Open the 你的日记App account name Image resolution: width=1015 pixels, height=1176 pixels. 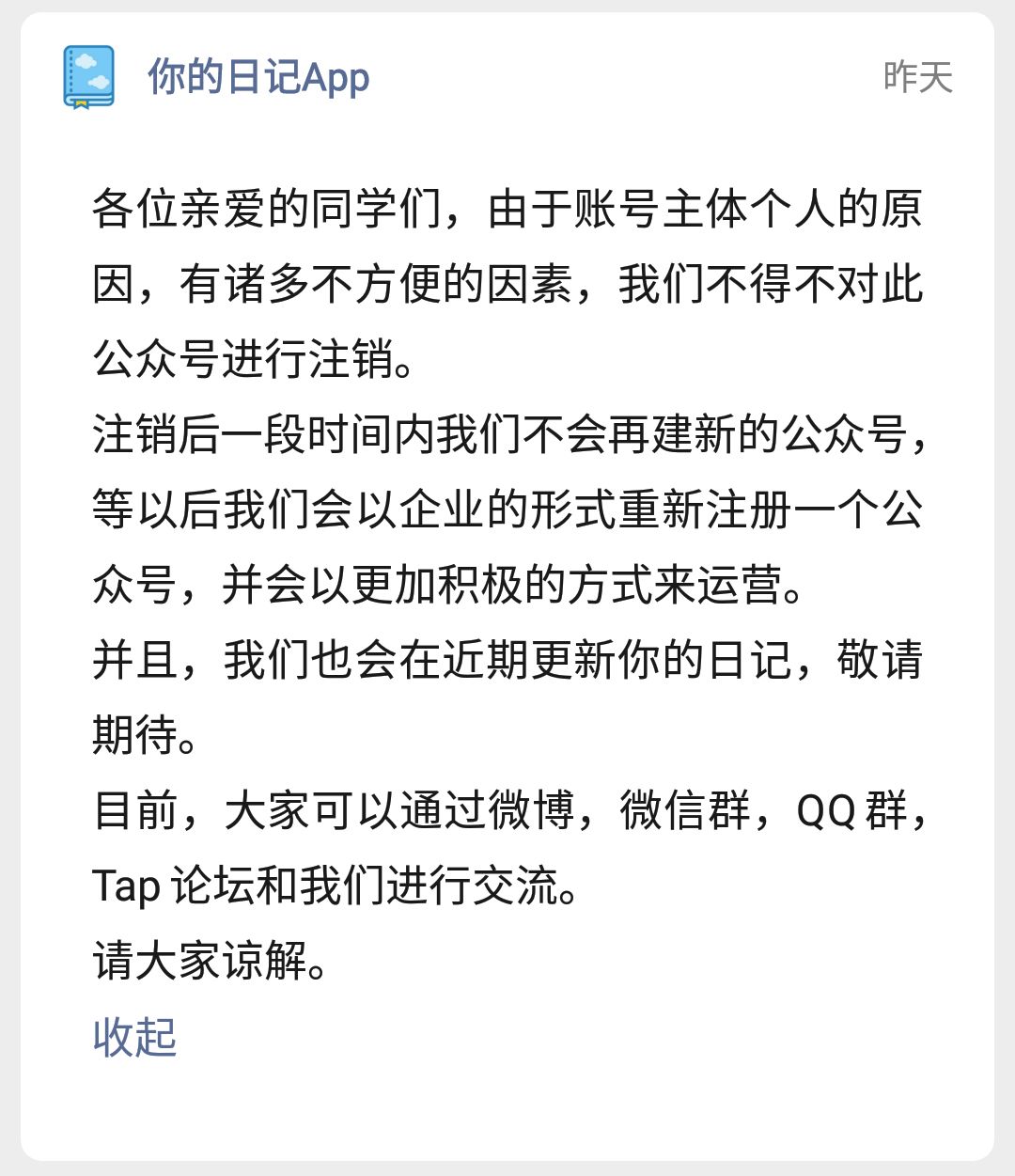258,77
